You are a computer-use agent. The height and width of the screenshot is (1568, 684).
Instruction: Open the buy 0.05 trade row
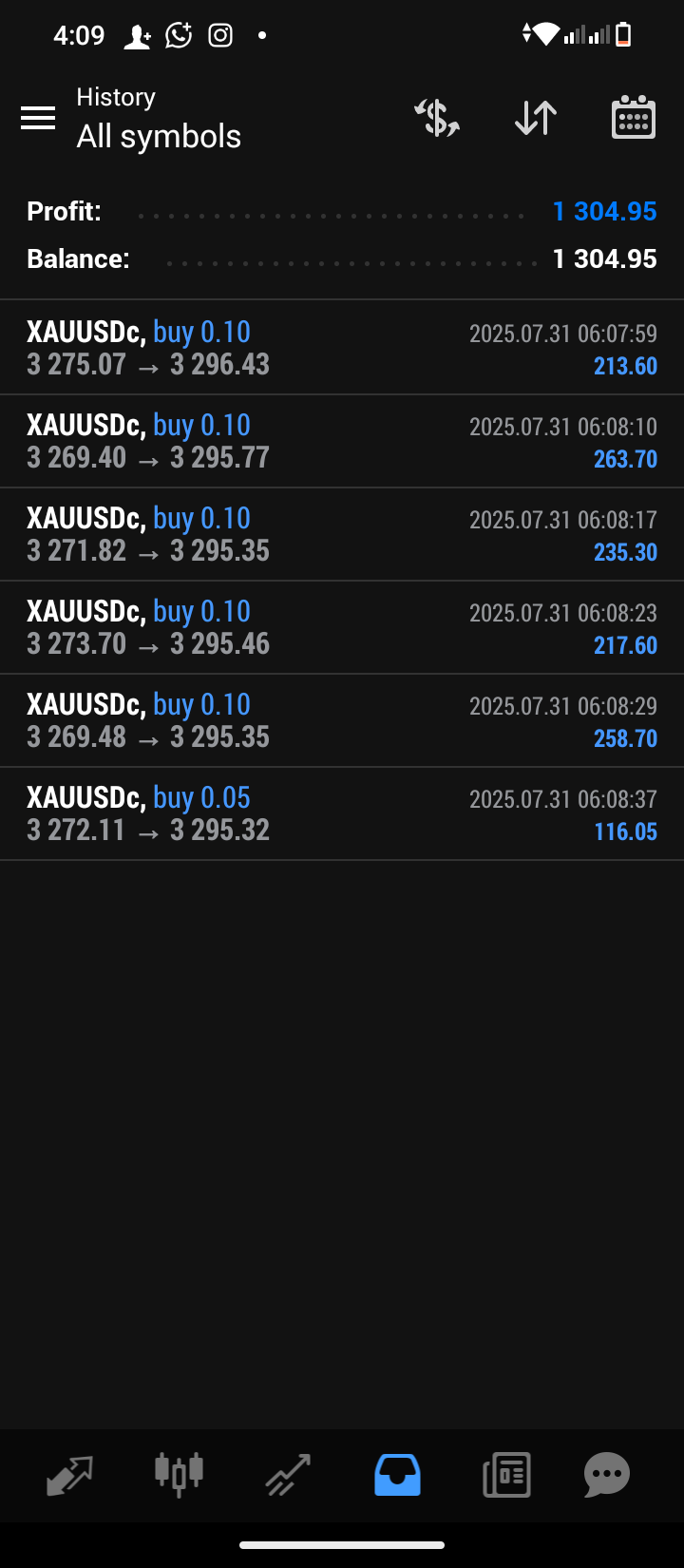342,813
